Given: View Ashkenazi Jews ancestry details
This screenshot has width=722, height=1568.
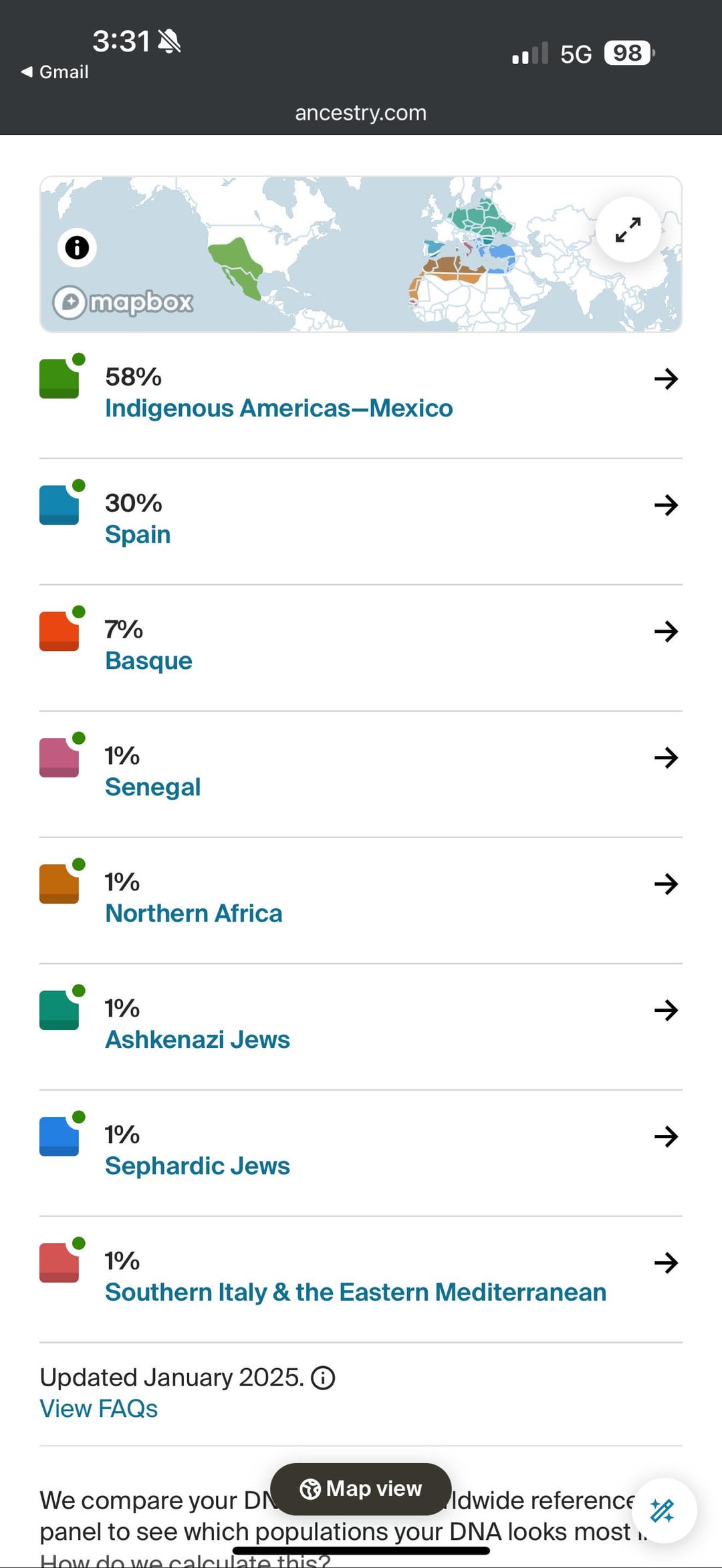Looking at the screenshot, I should coord(197,1039).
